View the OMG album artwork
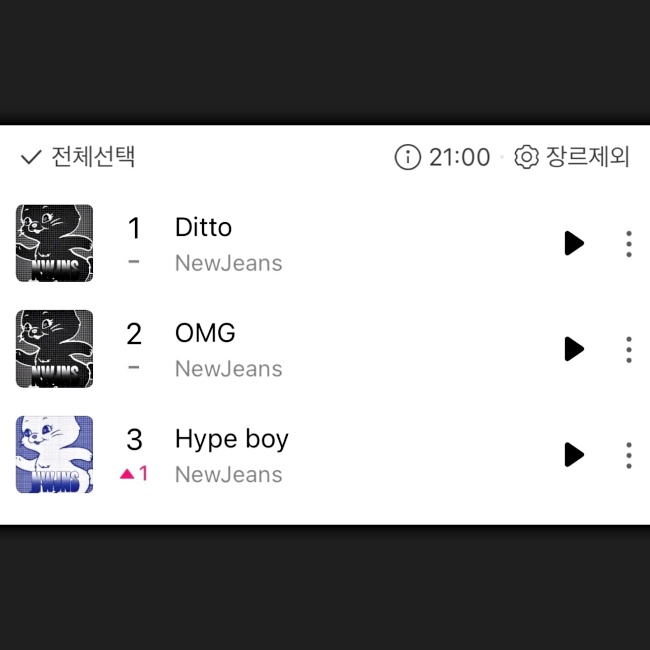 pyautogui.click(x=55, y=349)
